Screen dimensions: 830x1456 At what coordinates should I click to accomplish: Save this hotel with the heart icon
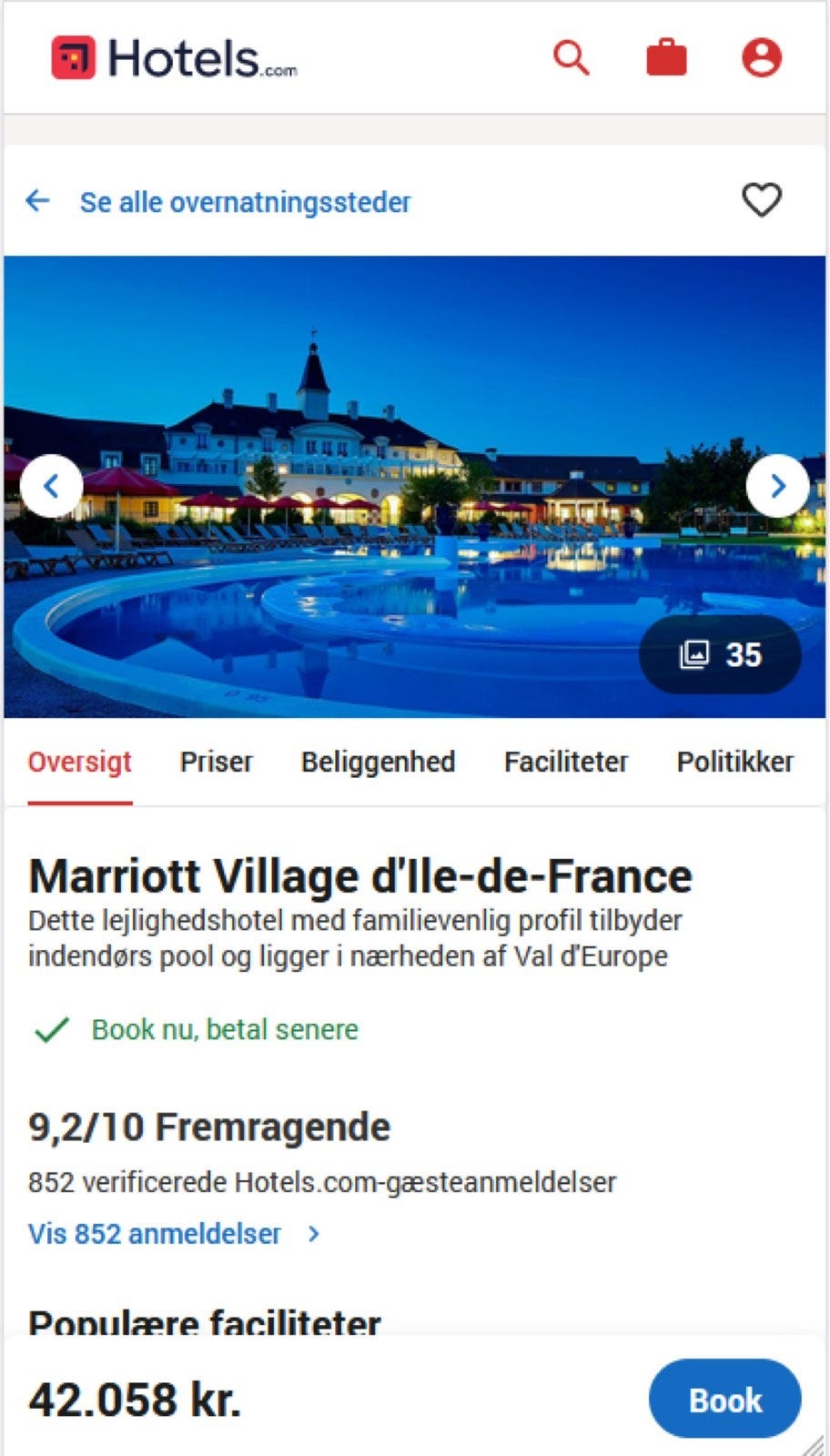pyautogui.click(x=761, y=200)
